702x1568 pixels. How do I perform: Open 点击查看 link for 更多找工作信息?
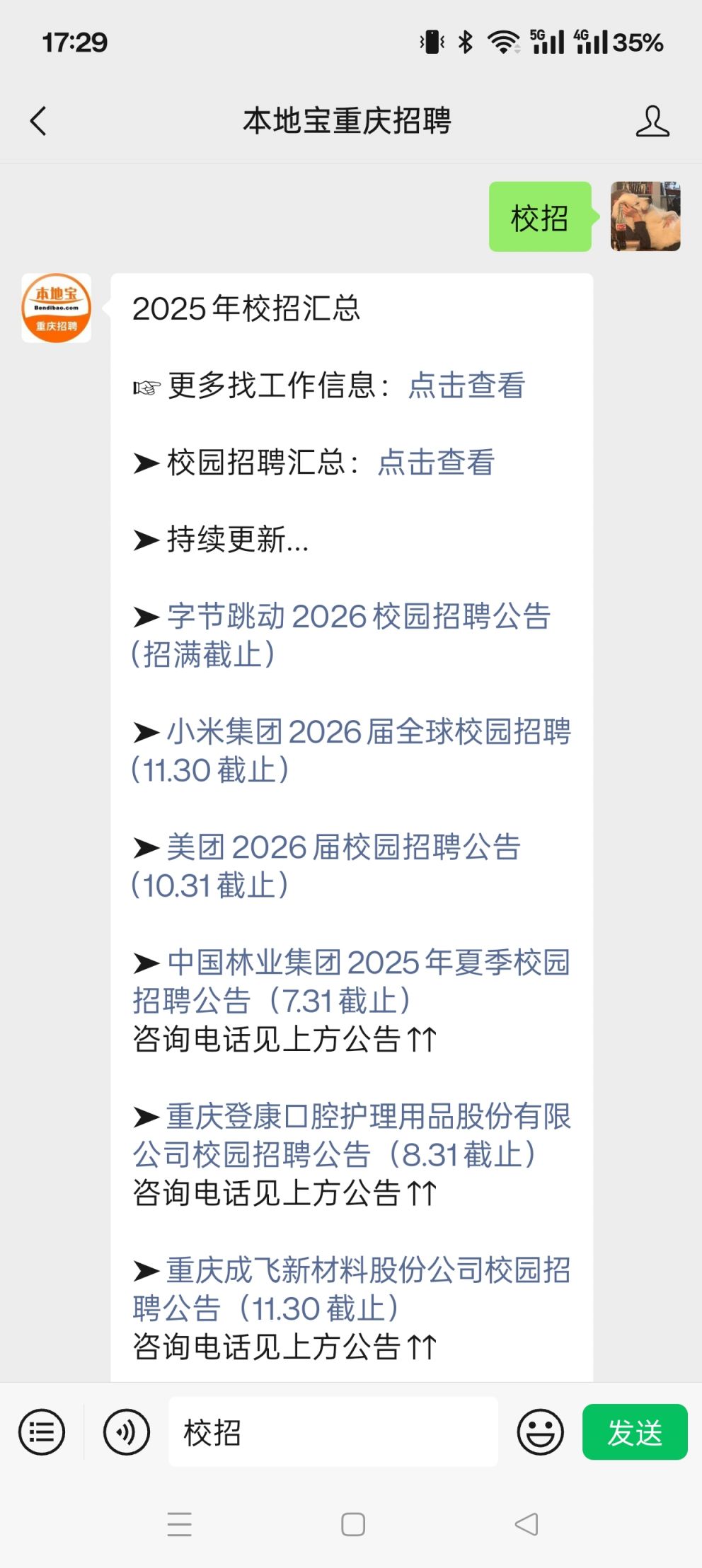(x=466, y=385)
